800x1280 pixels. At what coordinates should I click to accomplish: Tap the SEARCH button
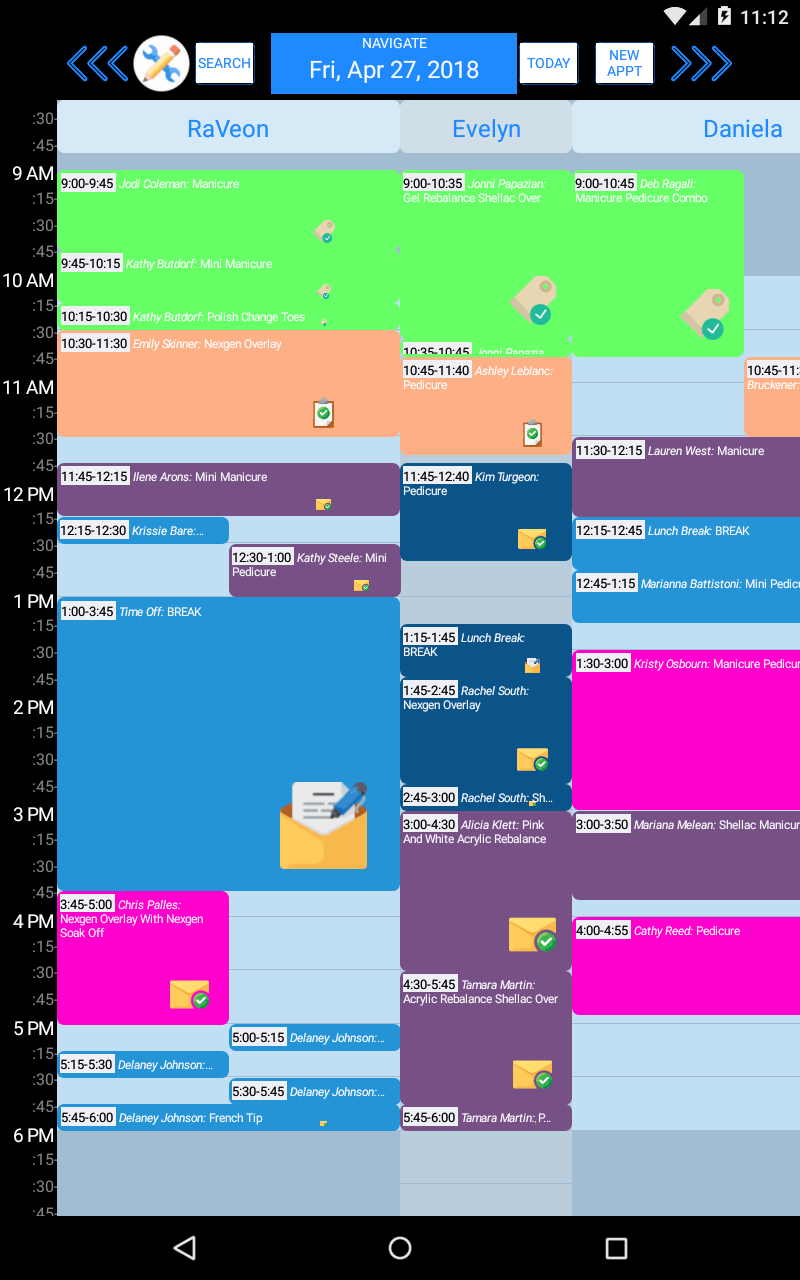[x=224, y=63]
